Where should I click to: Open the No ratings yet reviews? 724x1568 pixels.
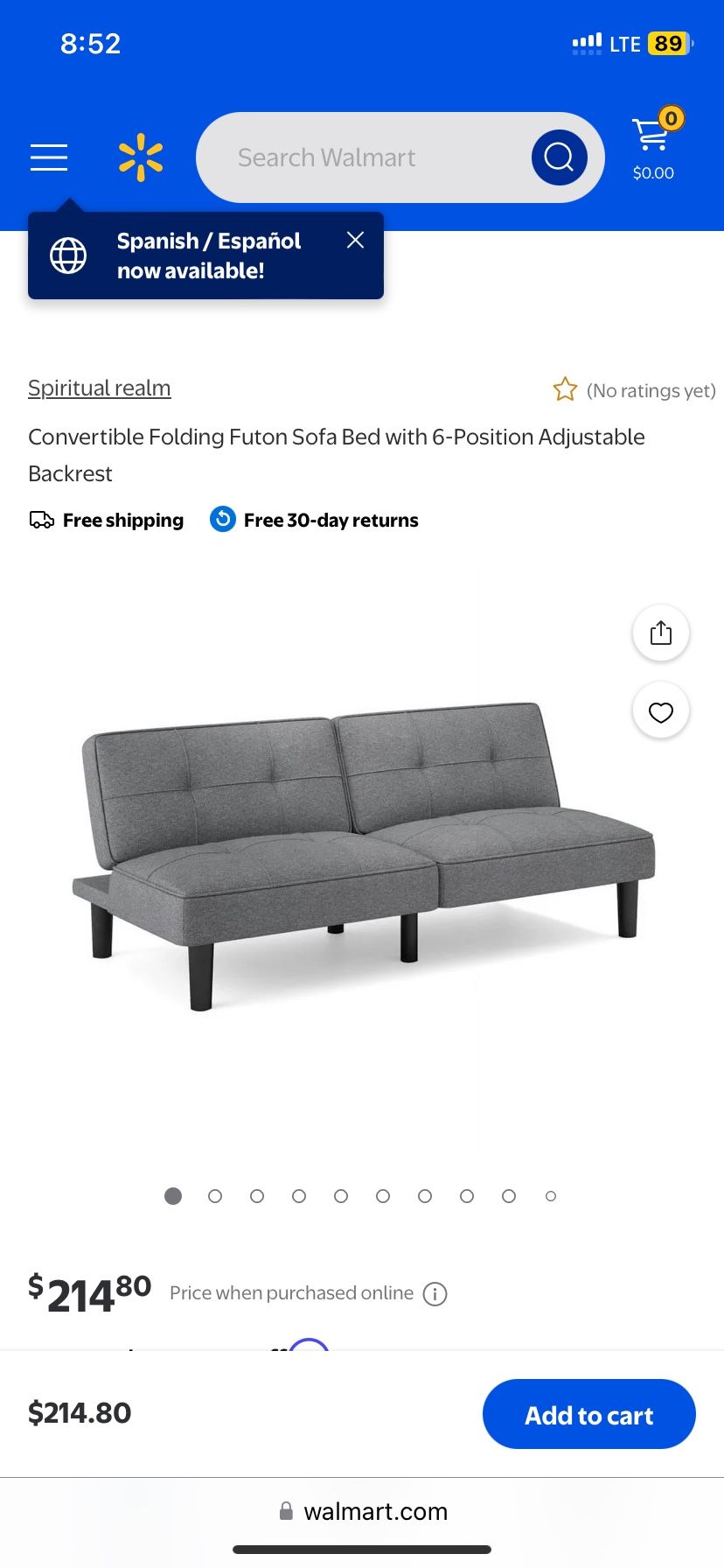[x=635, y=390]
